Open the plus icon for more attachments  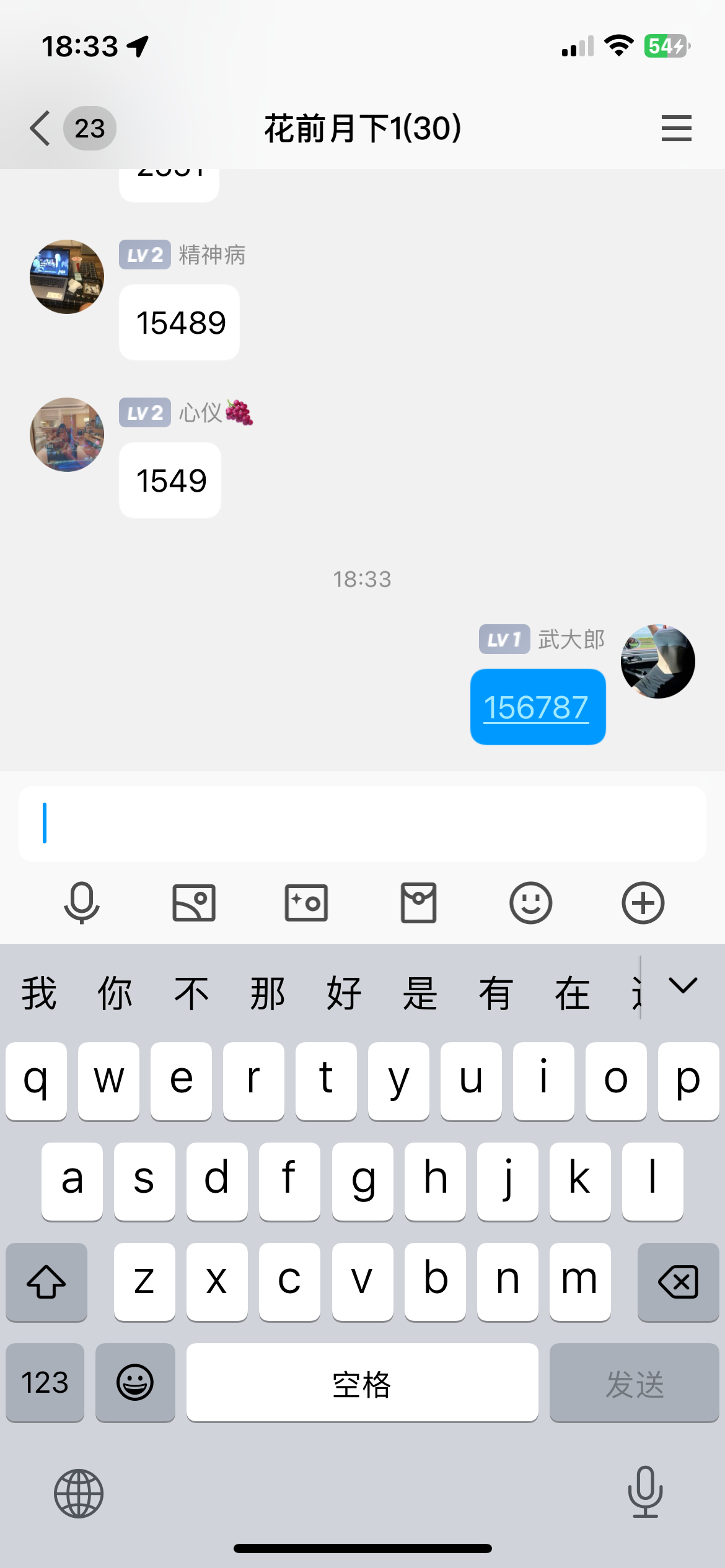point(643,904)
